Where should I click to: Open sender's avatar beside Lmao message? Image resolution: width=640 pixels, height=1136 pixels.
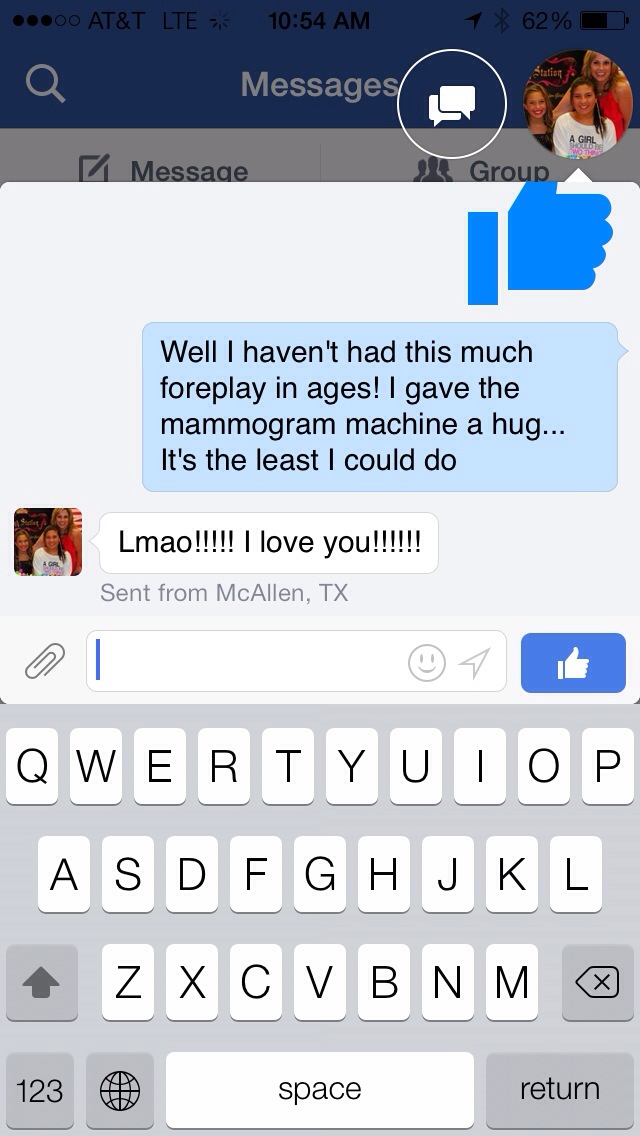click(x=47, y=542)
